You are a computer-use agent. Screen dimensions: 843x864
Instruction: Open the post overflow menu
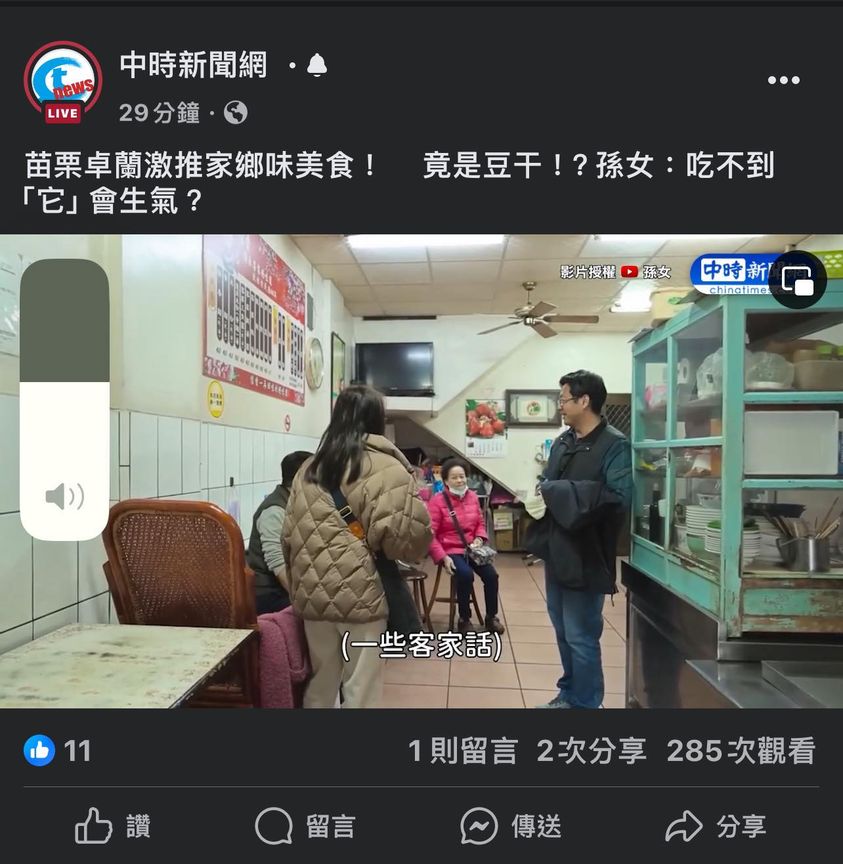pyautogui.click(x=783, y=81)
